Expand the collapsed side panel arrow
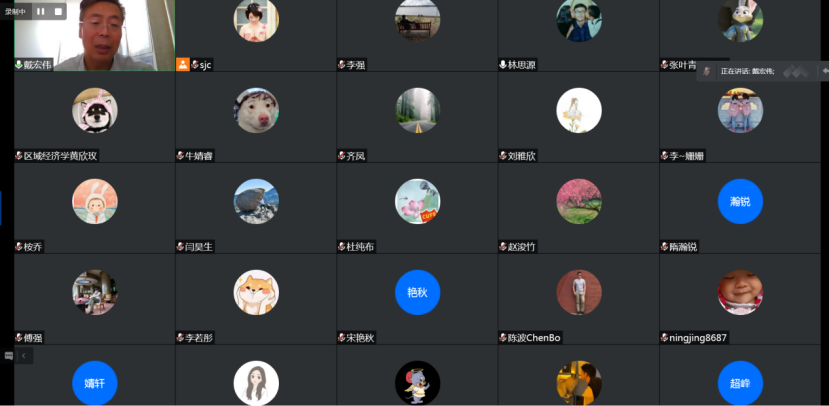Screen dimensions: 829x406 [24, 355]
